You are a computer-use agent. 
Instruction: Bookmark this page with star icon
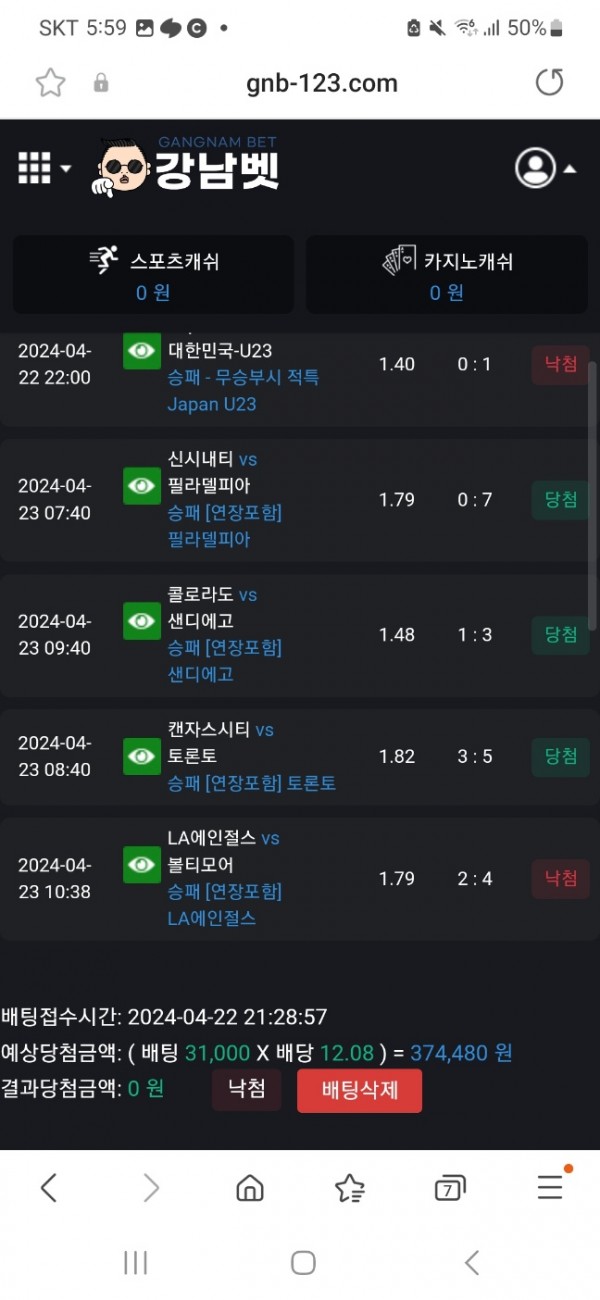(49, 83)
